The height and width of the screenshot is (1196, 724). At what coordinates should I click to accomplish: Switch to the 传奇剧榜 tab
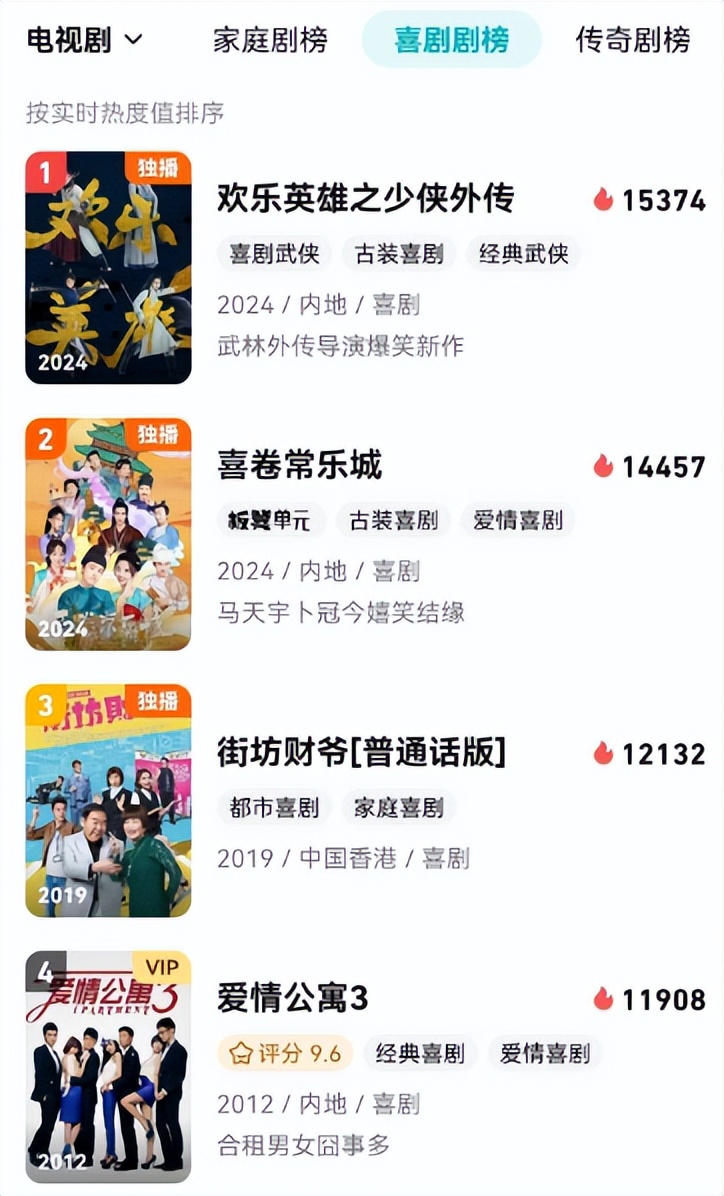click(x=632, y=40)
